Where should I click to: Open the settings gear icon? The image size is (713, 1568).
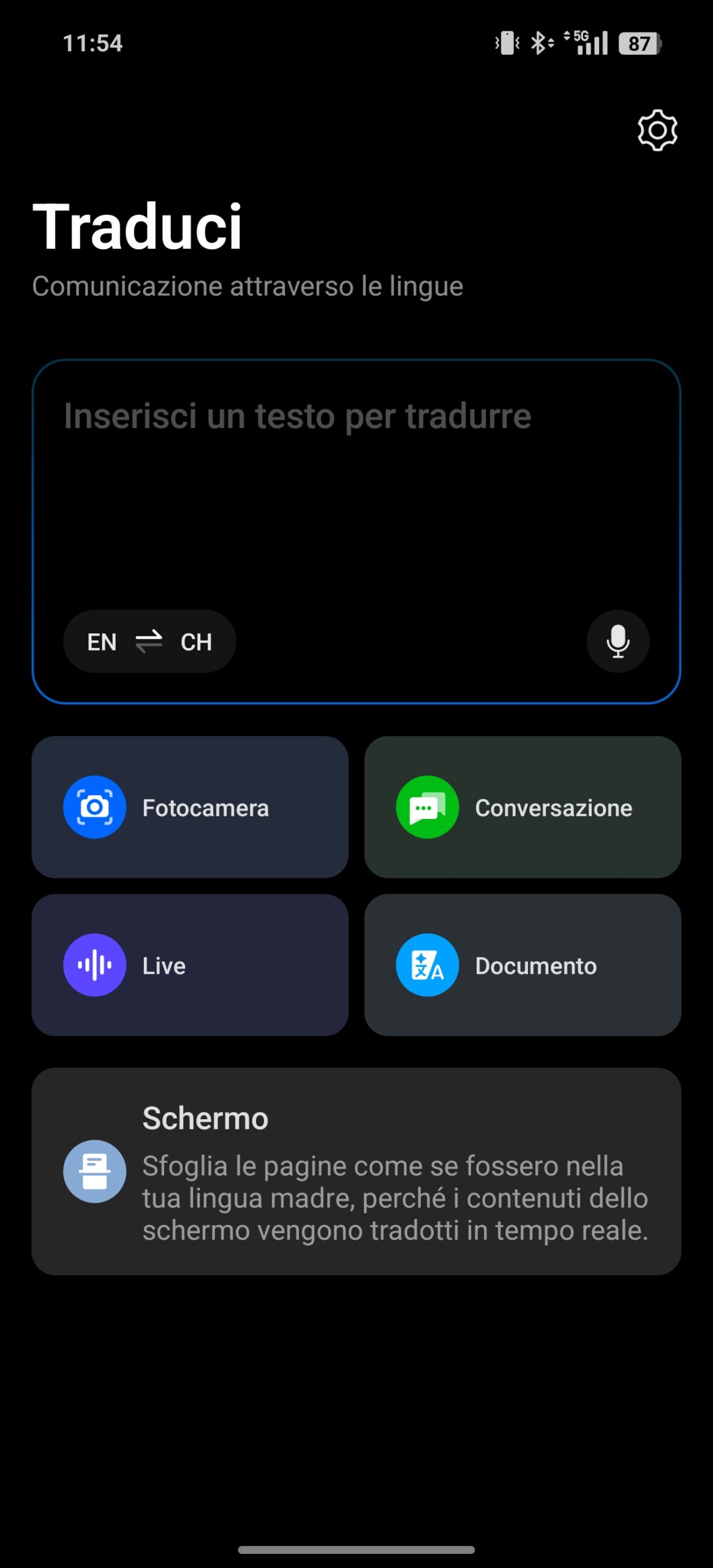(x=657, y=130)
